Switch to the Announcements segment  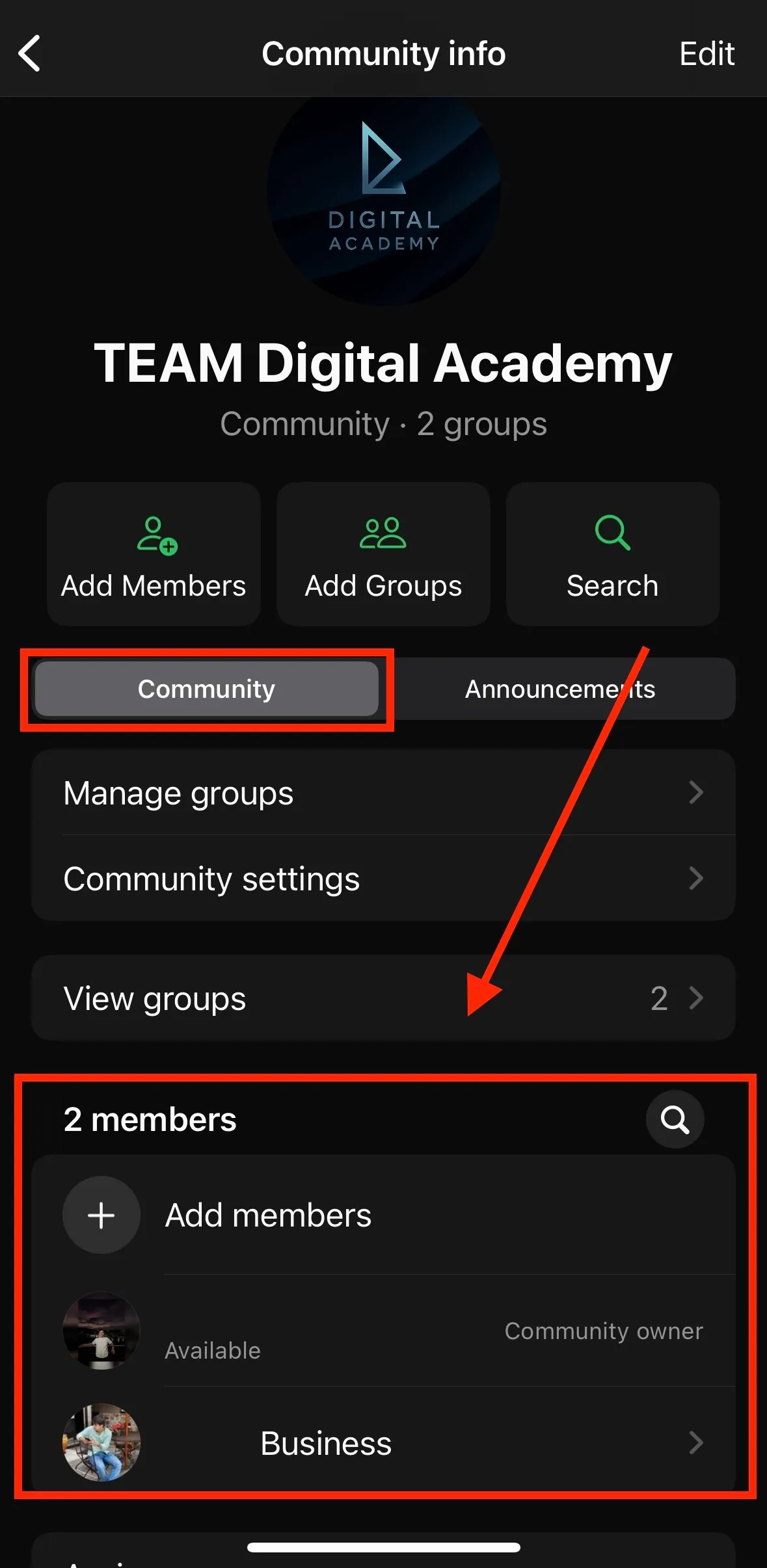coord(559,689)
